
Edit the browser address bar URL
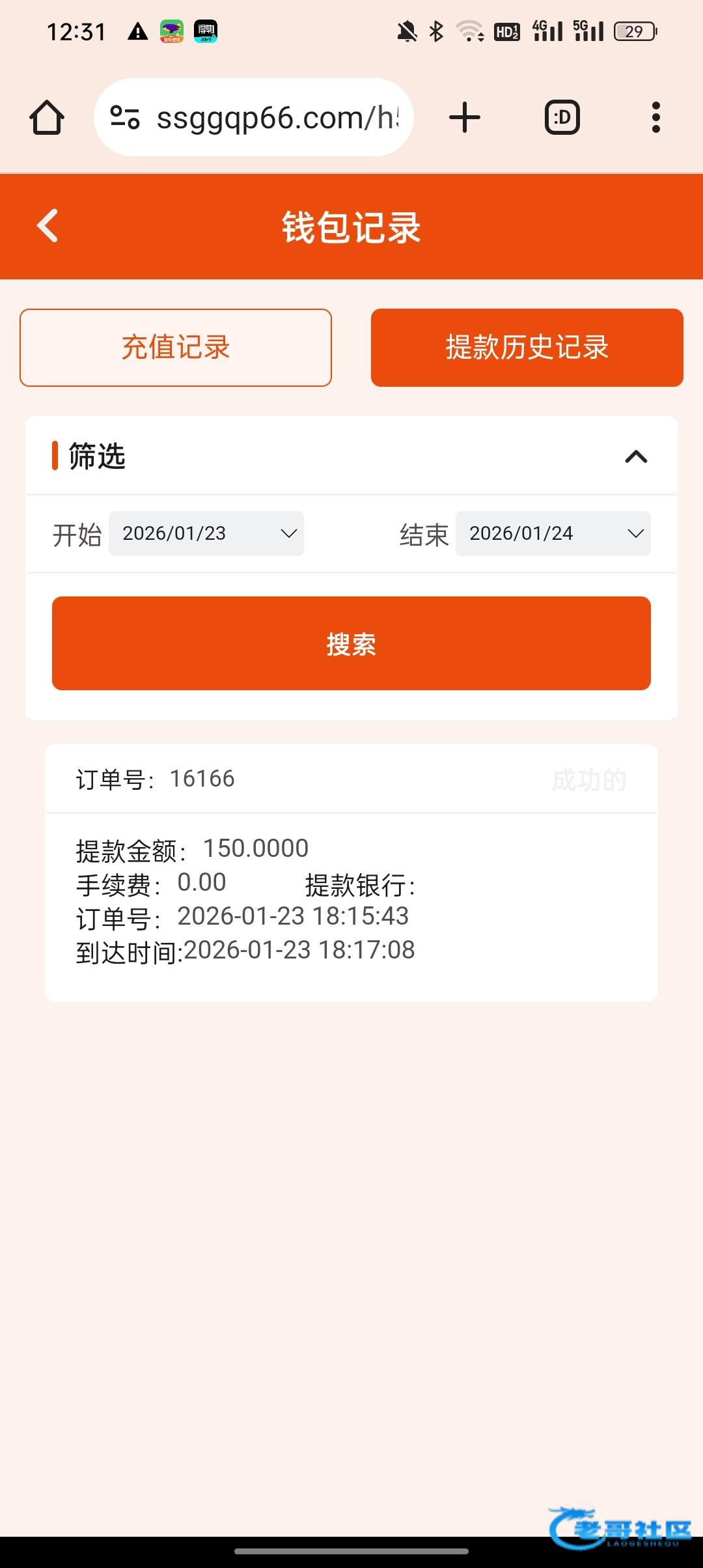click(277, 118)
